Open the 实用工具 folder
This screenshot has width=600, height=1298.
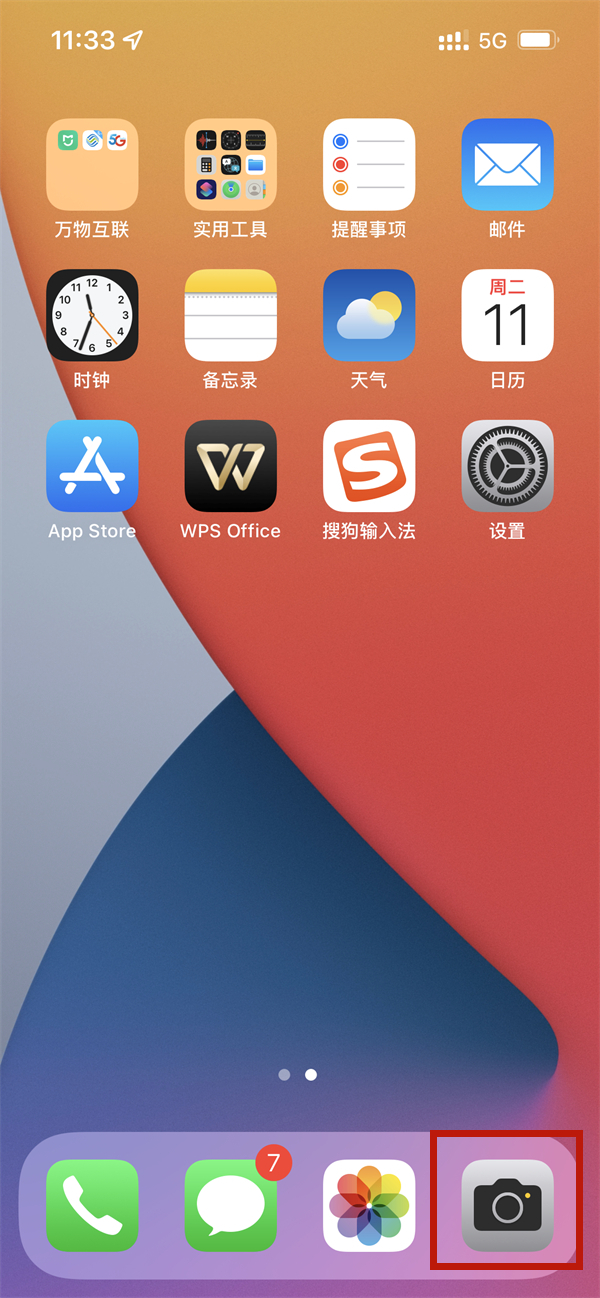(x=230, y=165)
